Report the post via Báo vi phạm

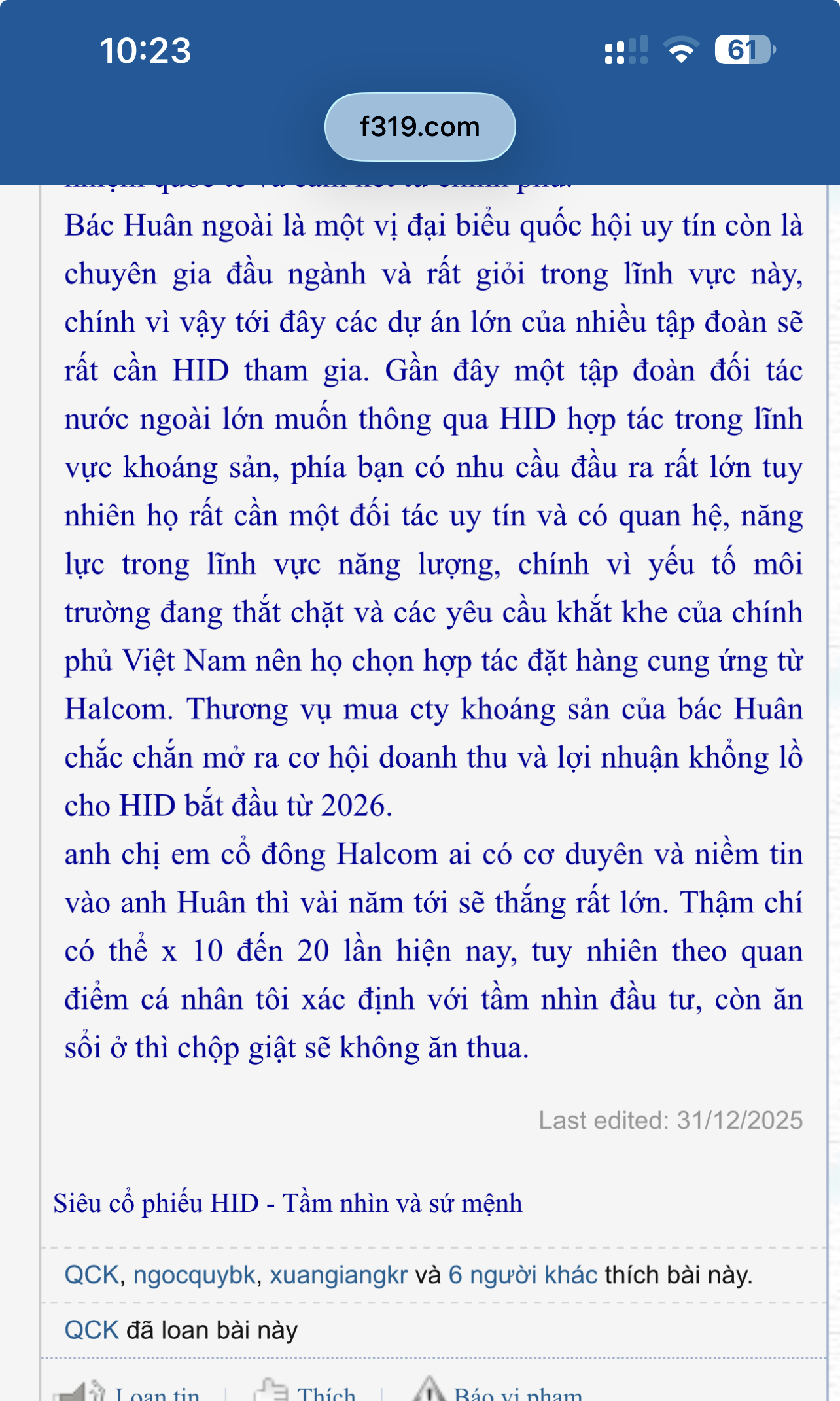pyautogui.click(x=517, y=1394)
